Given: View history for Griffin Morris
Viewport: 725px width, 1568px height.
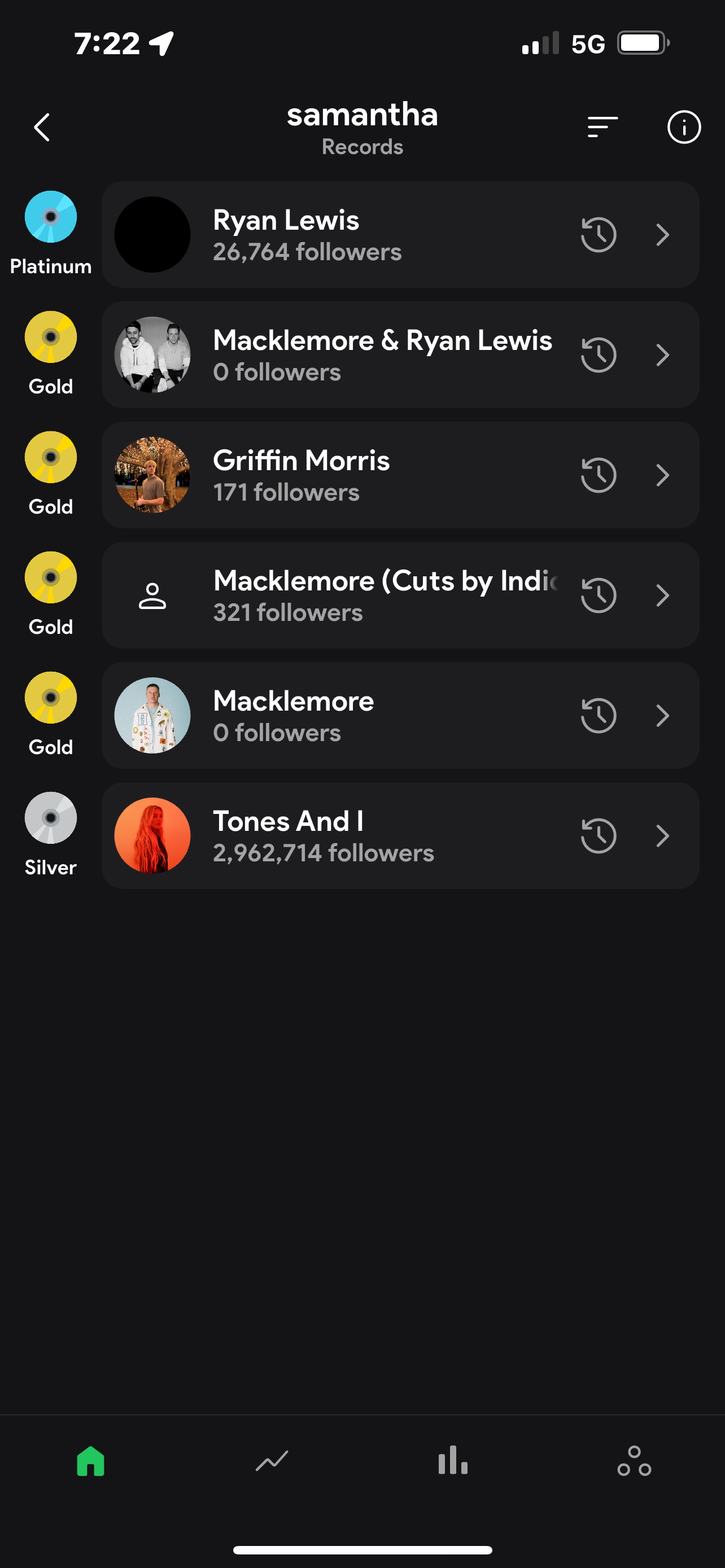Looking at the screenshot, I should (599, 475).
